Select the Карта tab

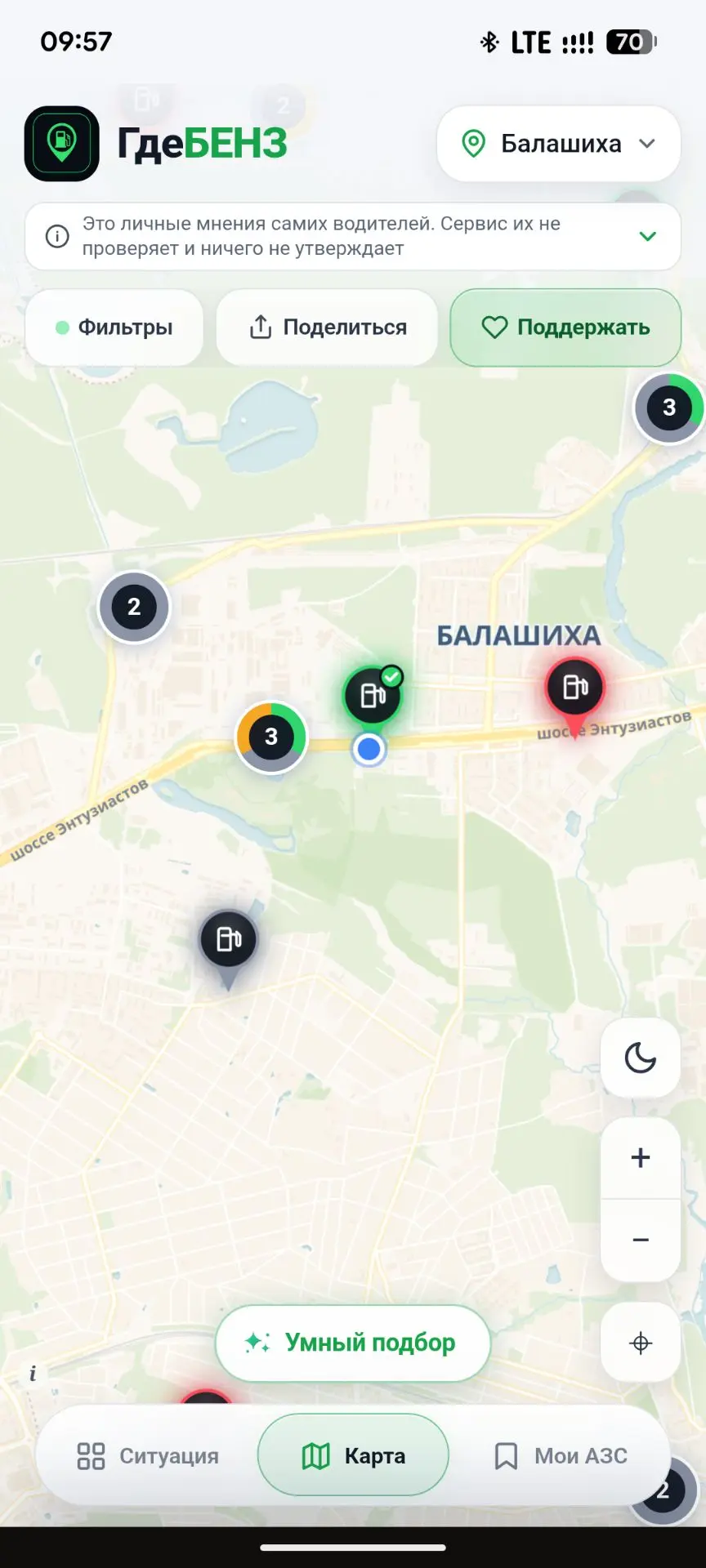(353, 1455)
